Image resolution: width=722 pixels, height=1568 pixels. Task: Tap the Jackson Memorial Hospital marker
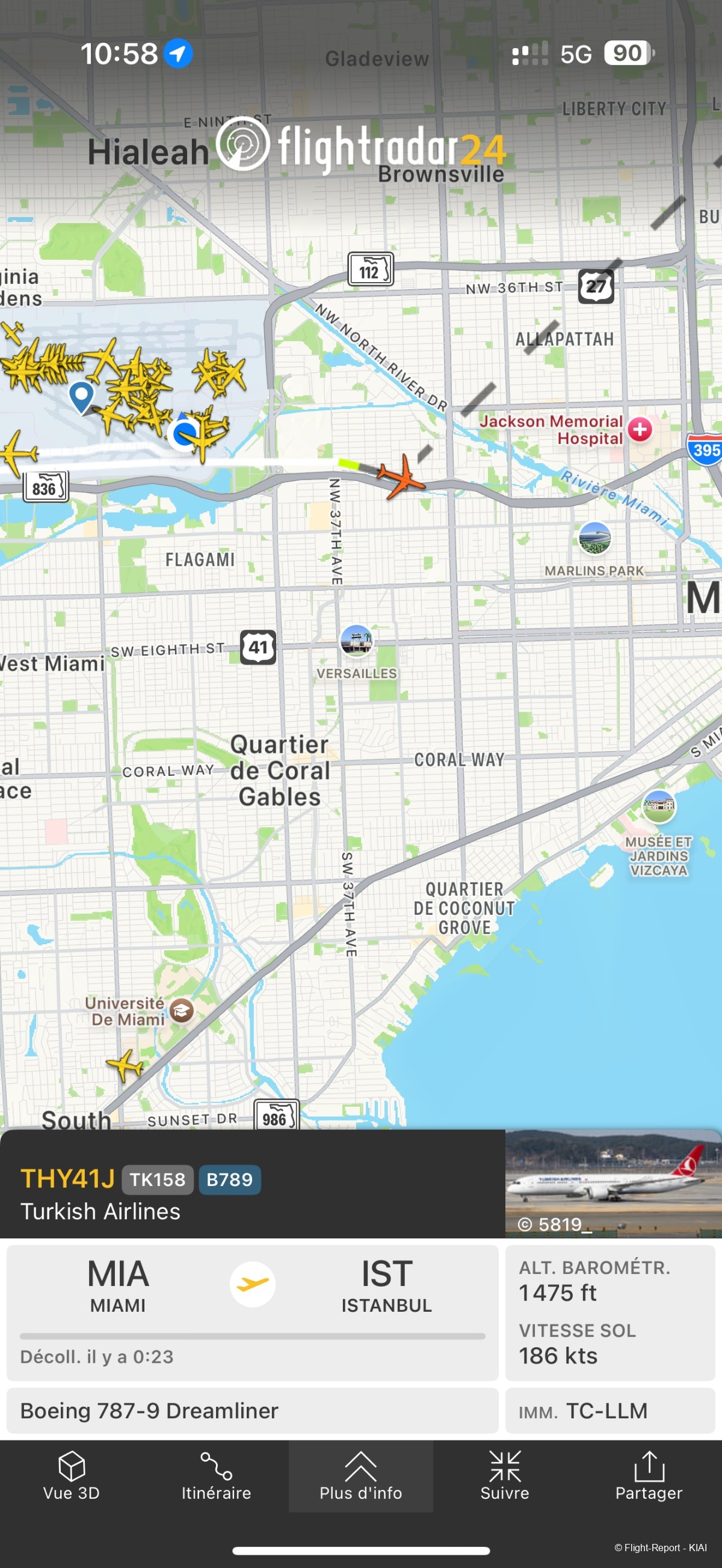[x=640, y=429]
